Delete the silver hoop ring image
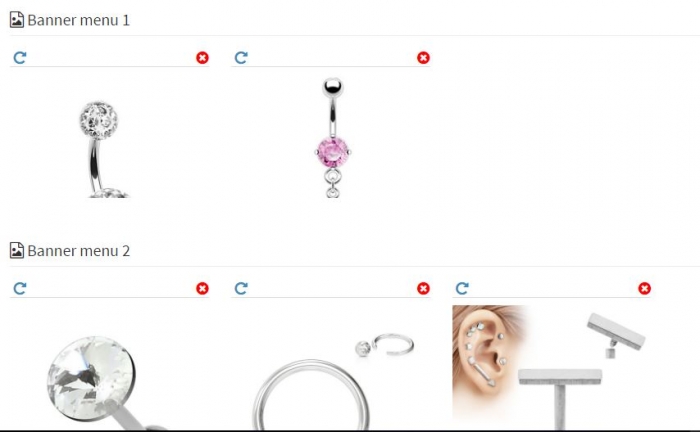 coord(423,289)
